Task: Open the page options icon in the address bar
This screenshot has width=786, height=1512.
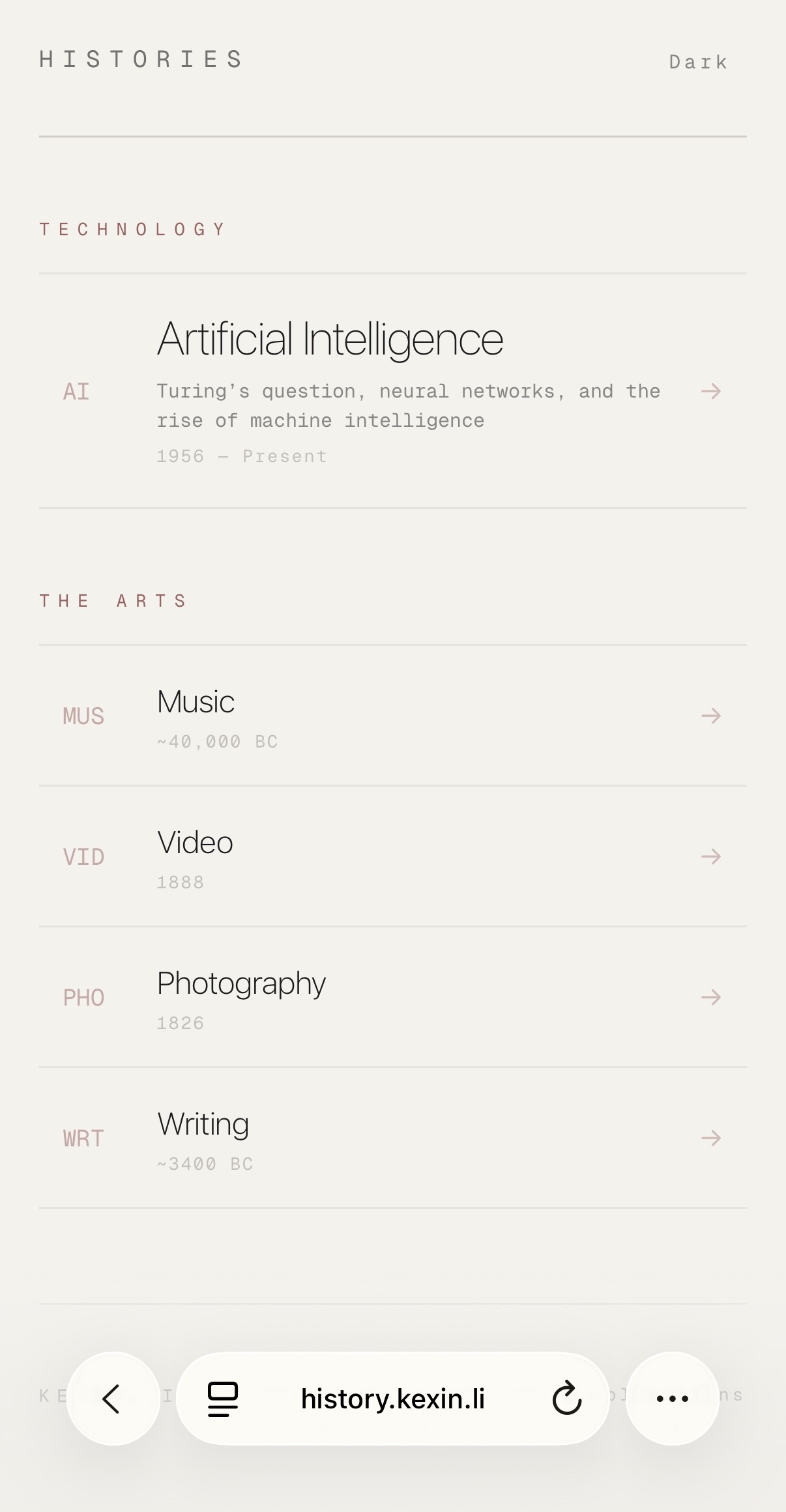Action: point(222,1399)
